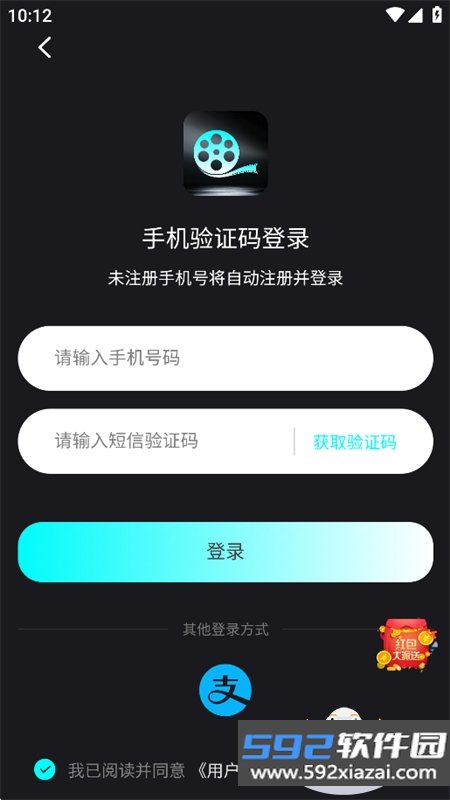Screen dimensions: 450x800
Task: Request a verification code via 获取验证码
Action: point(355,442)
